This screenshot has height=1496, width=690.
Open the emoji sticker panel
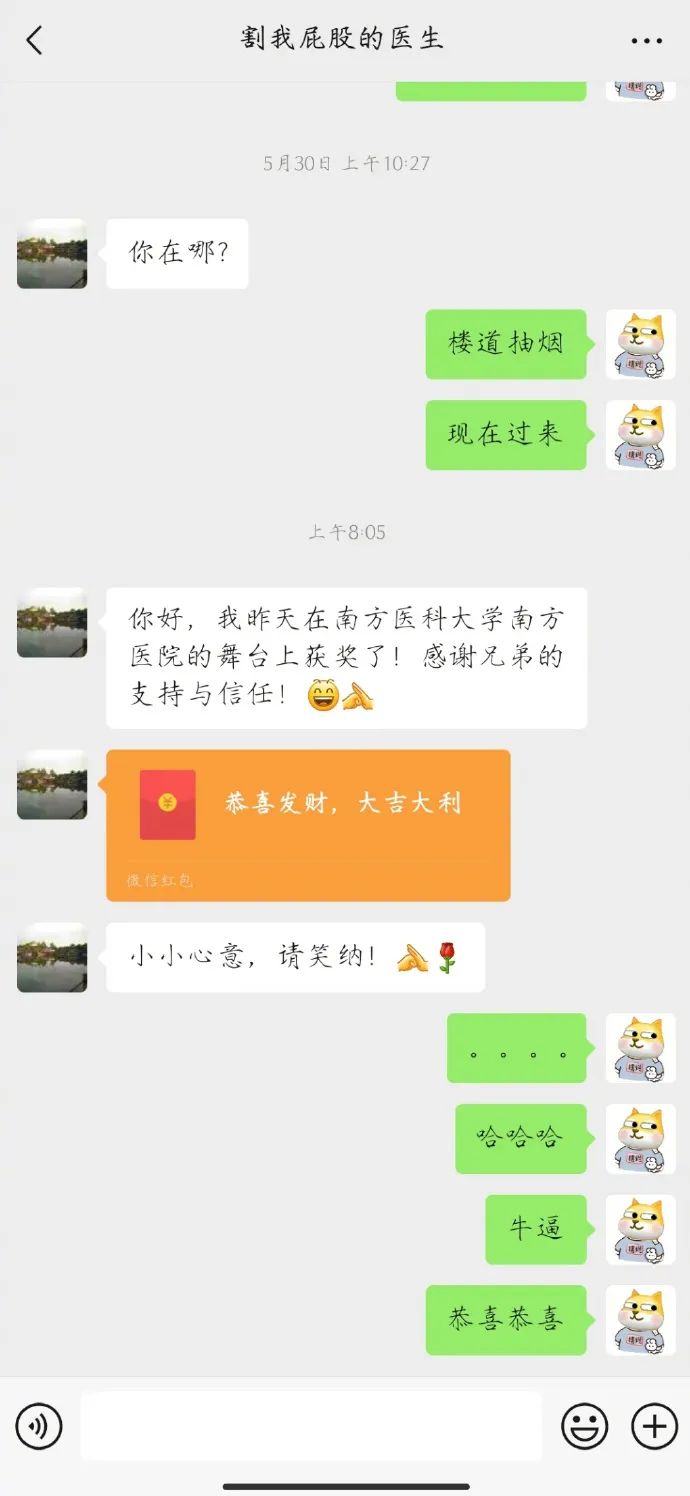click(x=585, y=1427)
